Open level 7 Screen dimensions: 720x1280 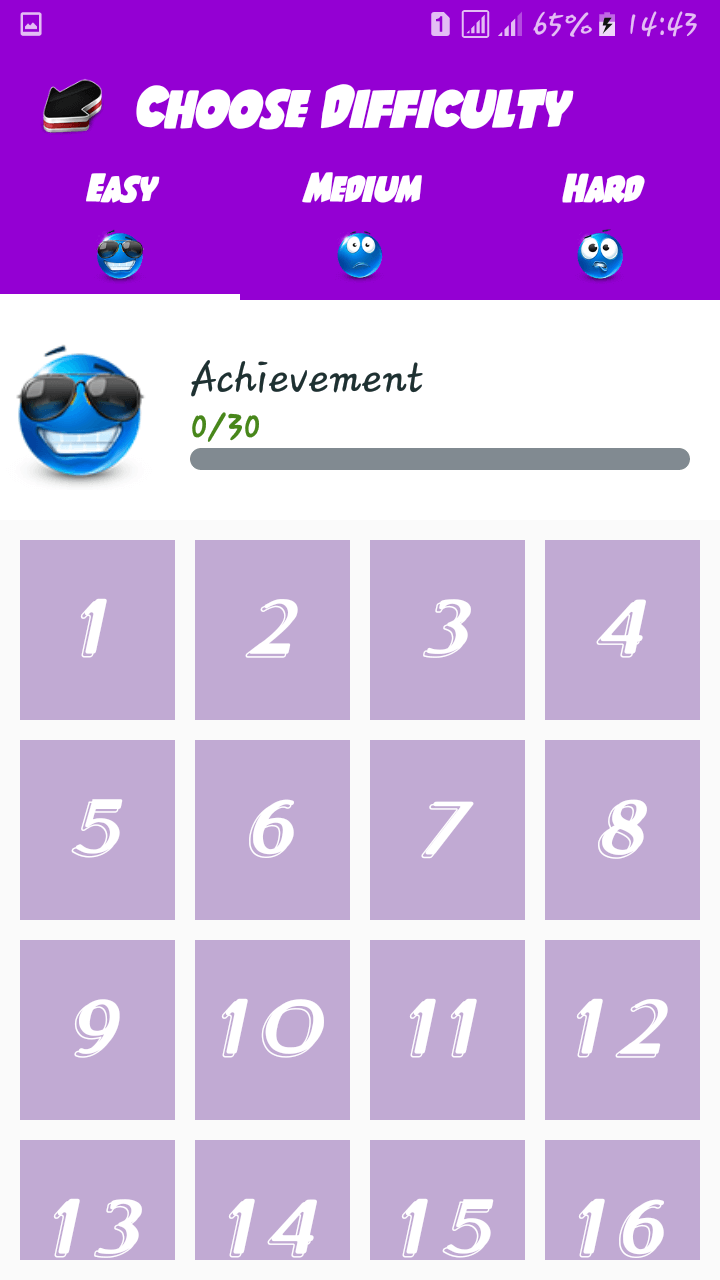[x=447, y=830]
